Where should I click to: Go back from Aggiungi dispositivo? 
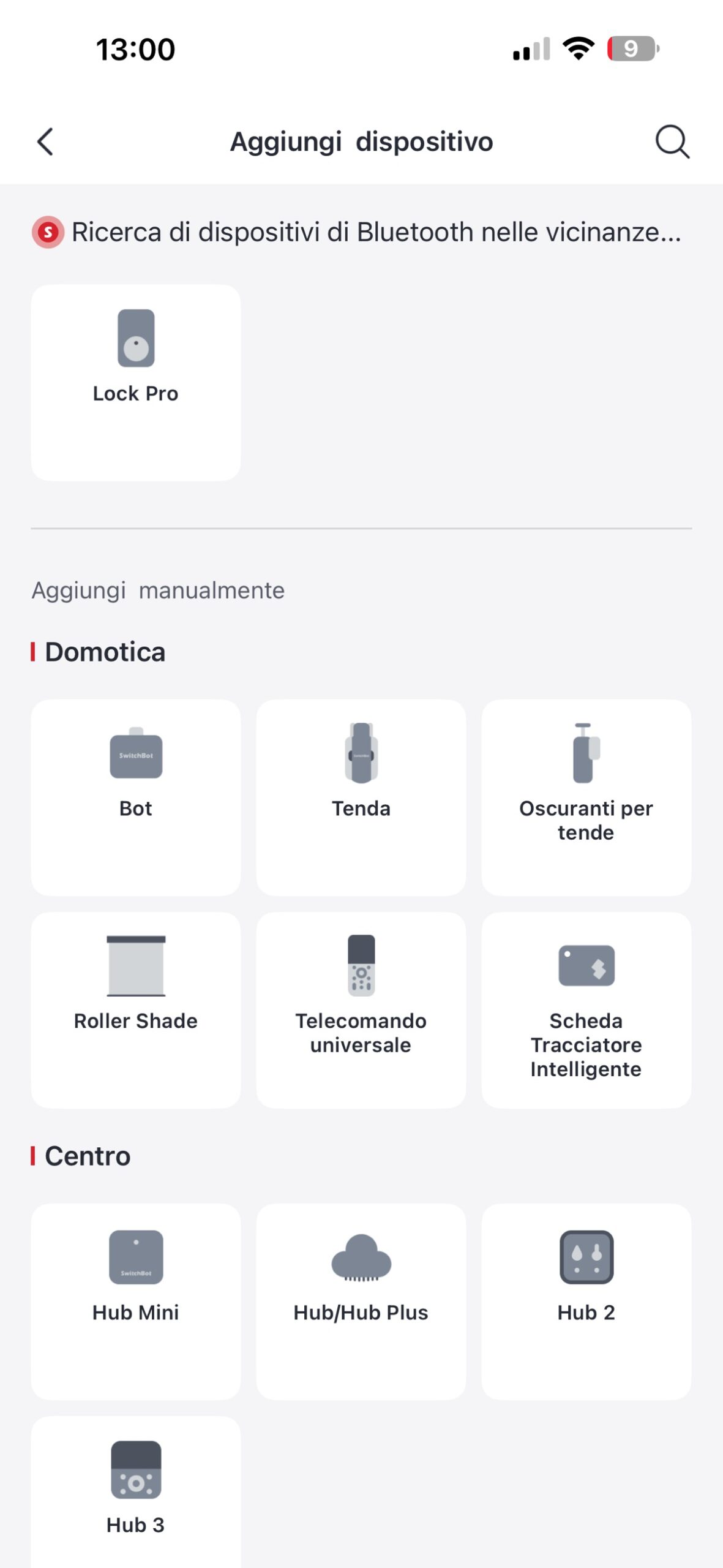tap(45, 142)
